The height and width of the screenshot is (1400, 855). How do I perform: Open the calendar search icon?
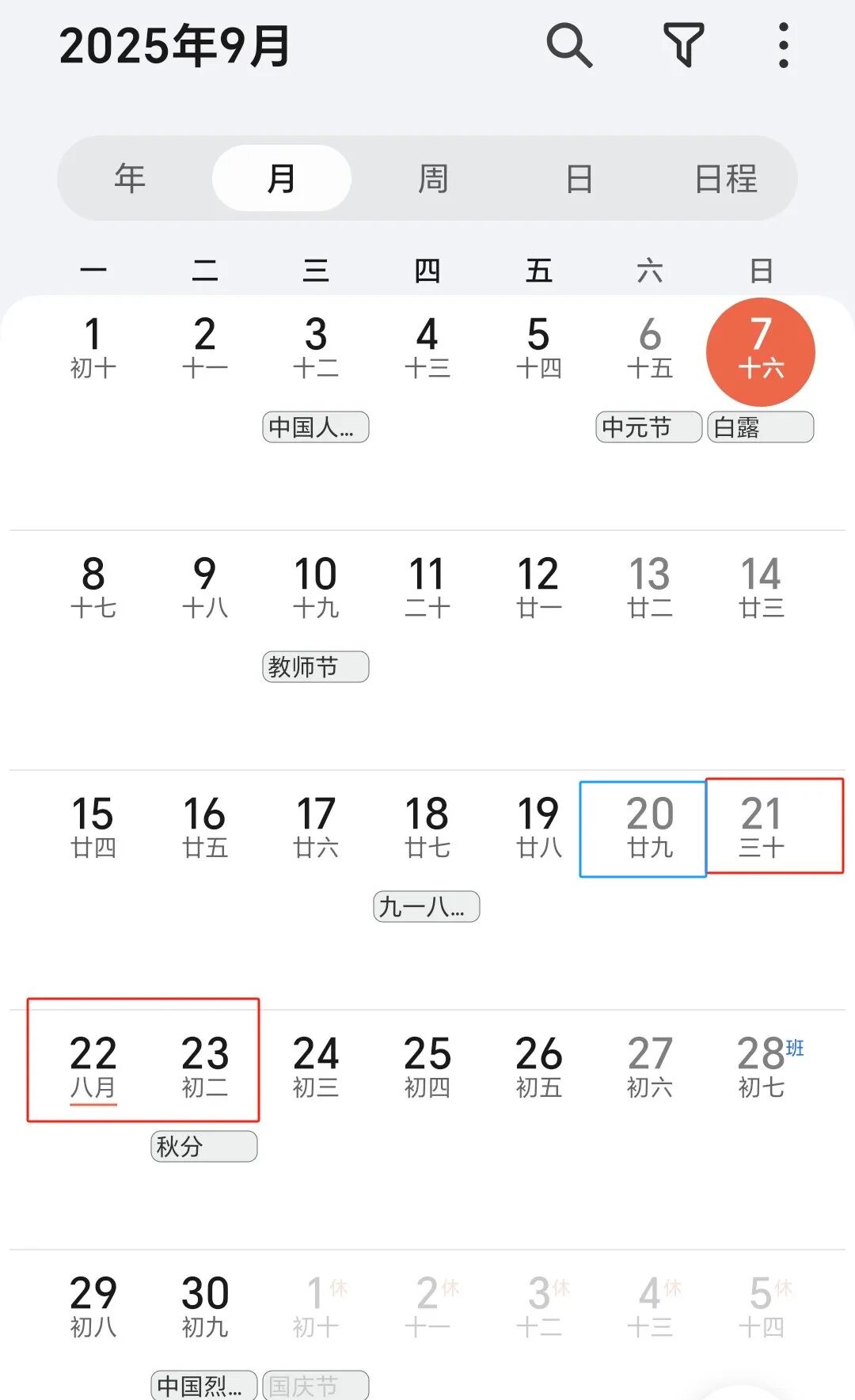pyautogui.click(x=569, y=45)
